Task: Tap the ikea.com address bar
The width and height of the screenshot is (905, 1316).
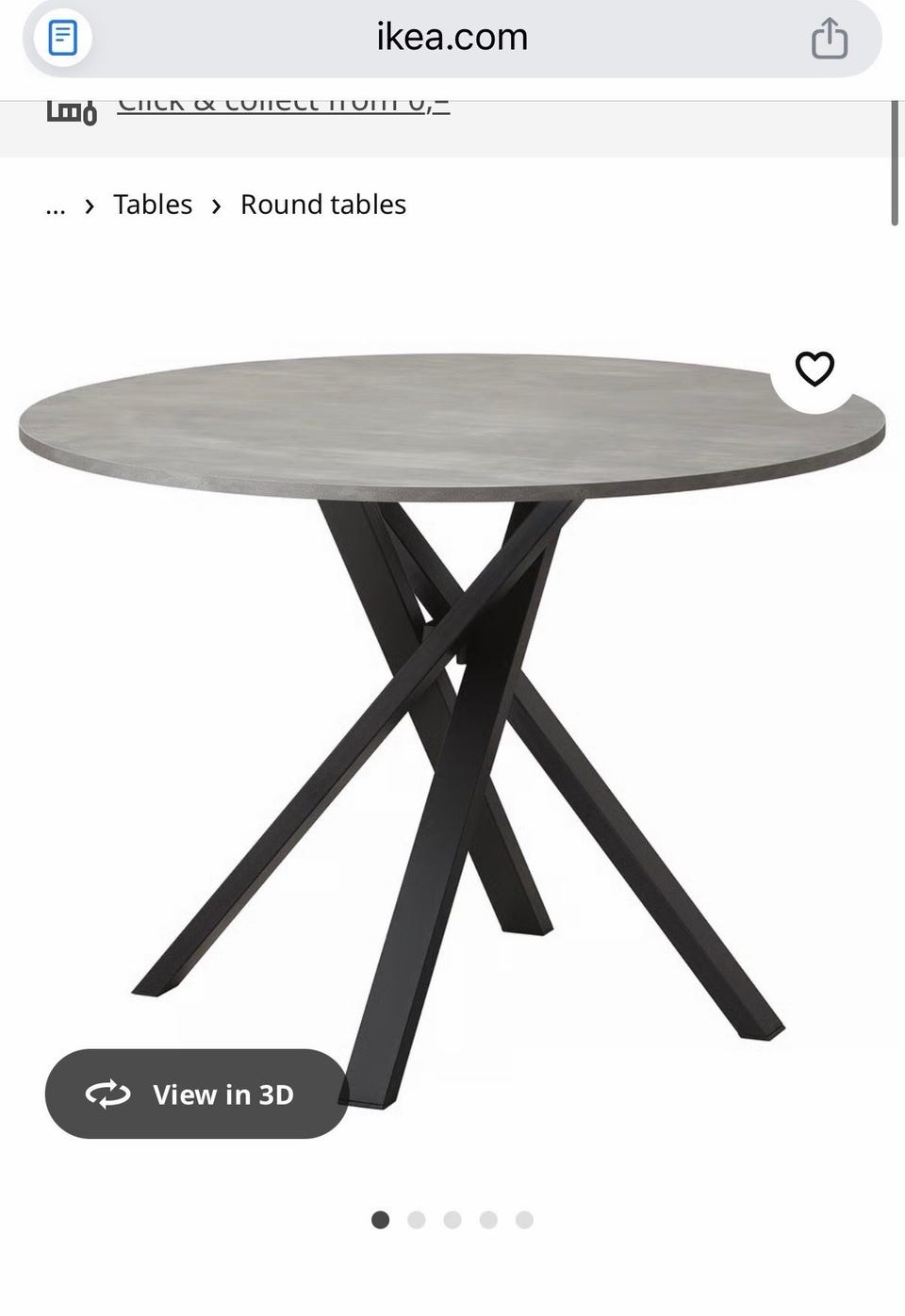Action: [x=452, y=38]
